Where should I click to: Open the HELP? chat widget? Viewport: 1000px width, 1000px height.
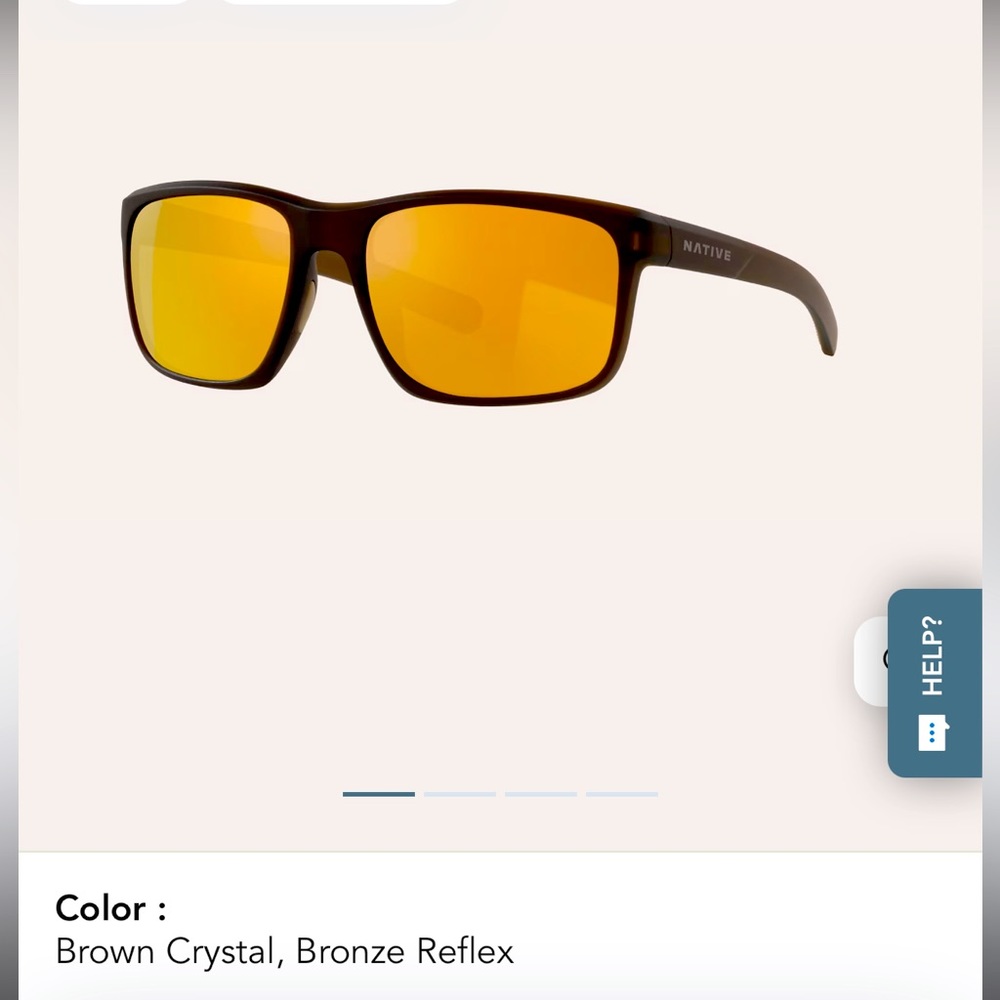(x=934, y=683)
